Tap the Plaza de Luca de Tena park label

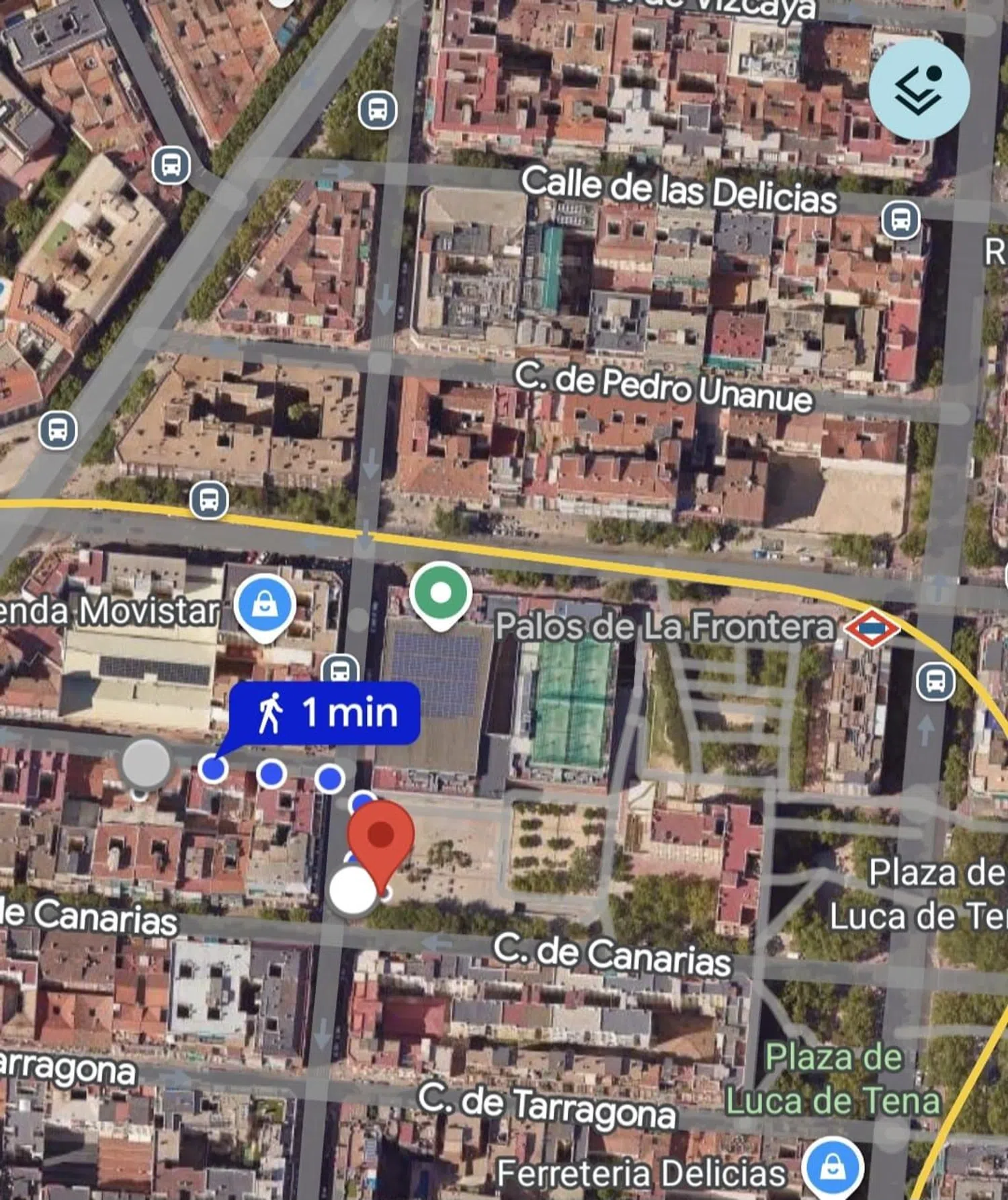tap(833, 1079)
